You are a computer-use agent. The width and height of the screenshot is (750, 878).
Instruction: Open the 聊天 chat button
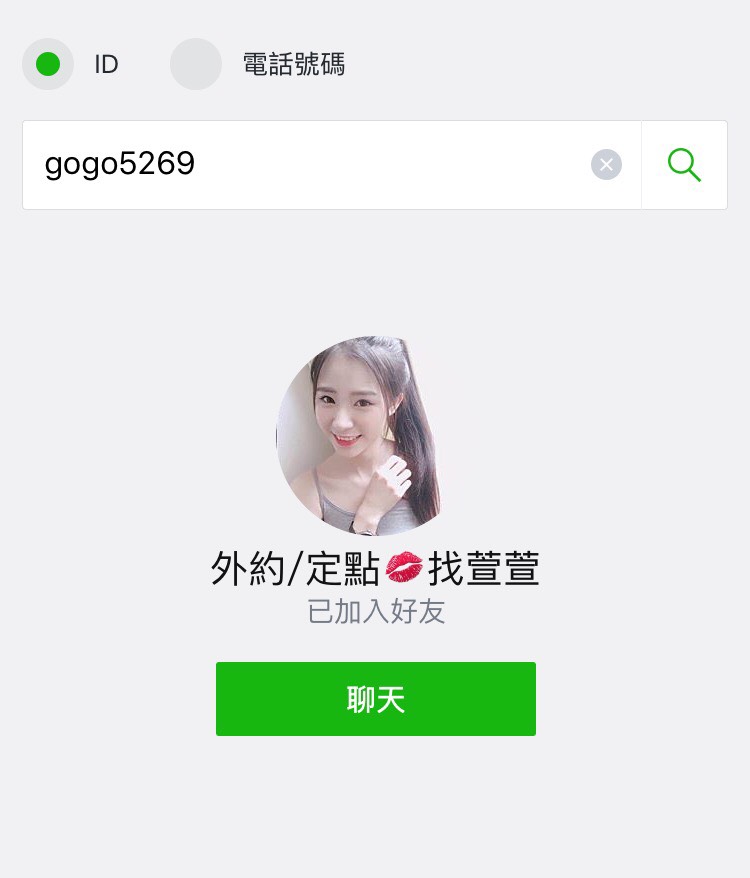pos(376,699)
